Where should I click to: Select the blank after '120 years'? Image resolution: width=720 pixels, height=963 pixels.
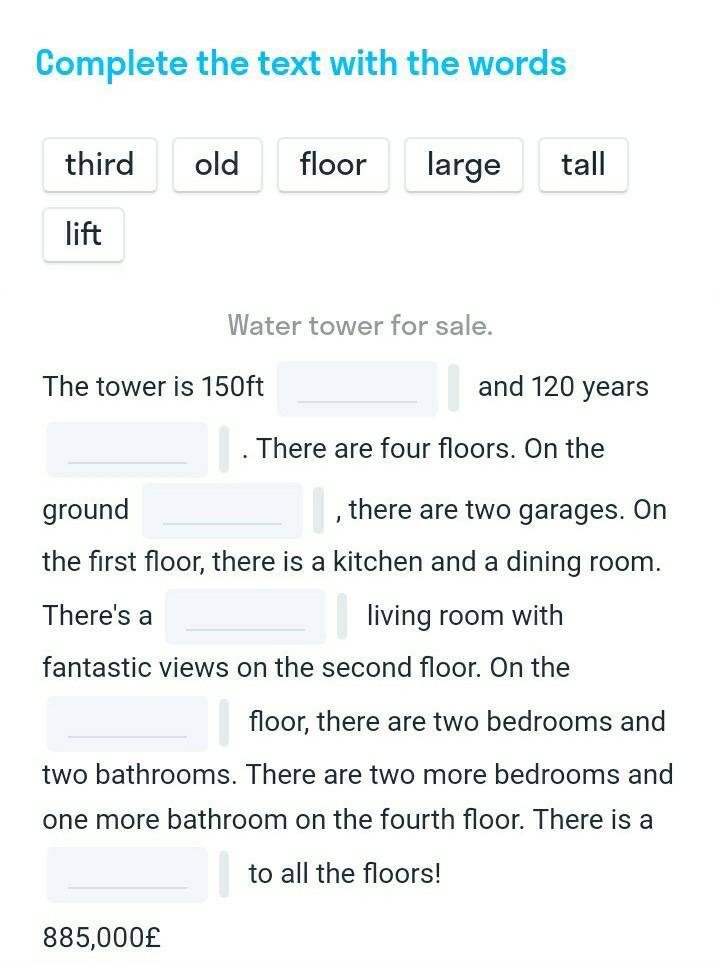click(x=127, y=449)
